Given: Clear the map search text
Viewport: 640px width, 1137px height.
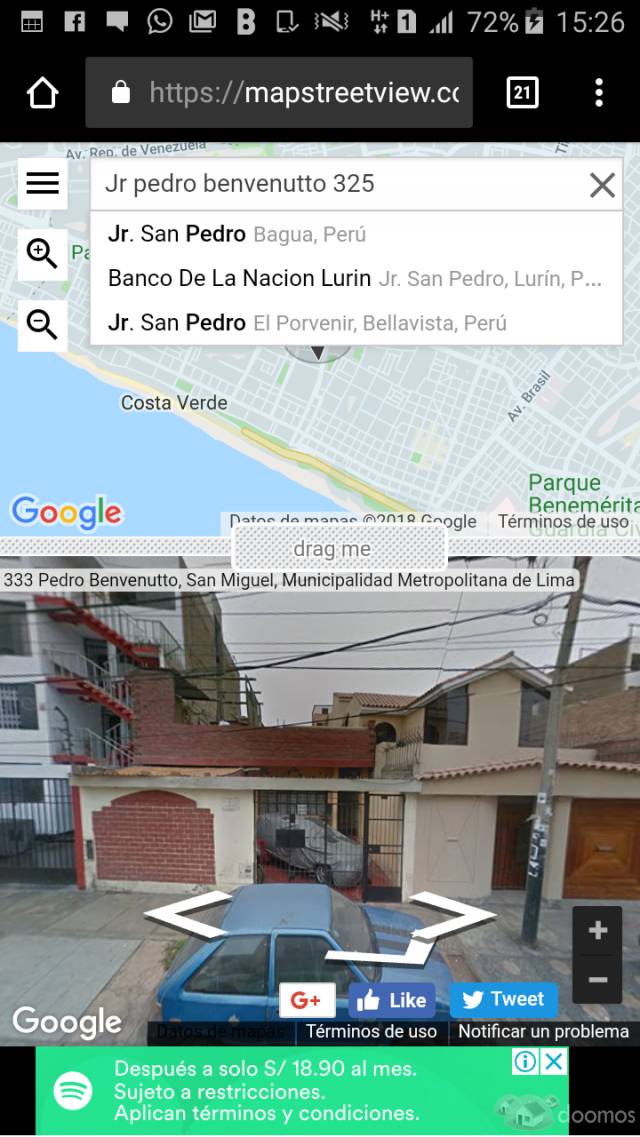Looking at the screenshot, I should (x=602, y=185).
